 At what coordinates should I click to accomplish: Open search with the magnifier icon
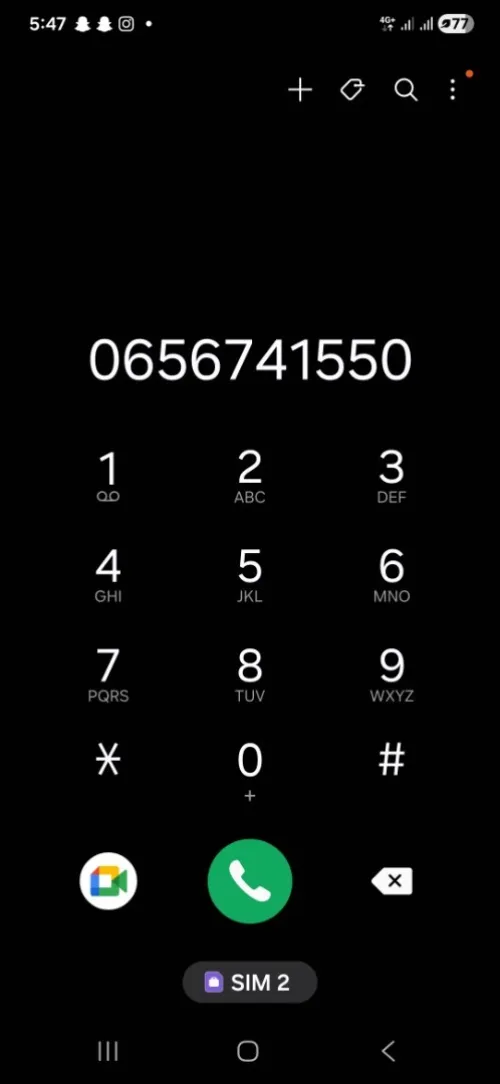405,90
